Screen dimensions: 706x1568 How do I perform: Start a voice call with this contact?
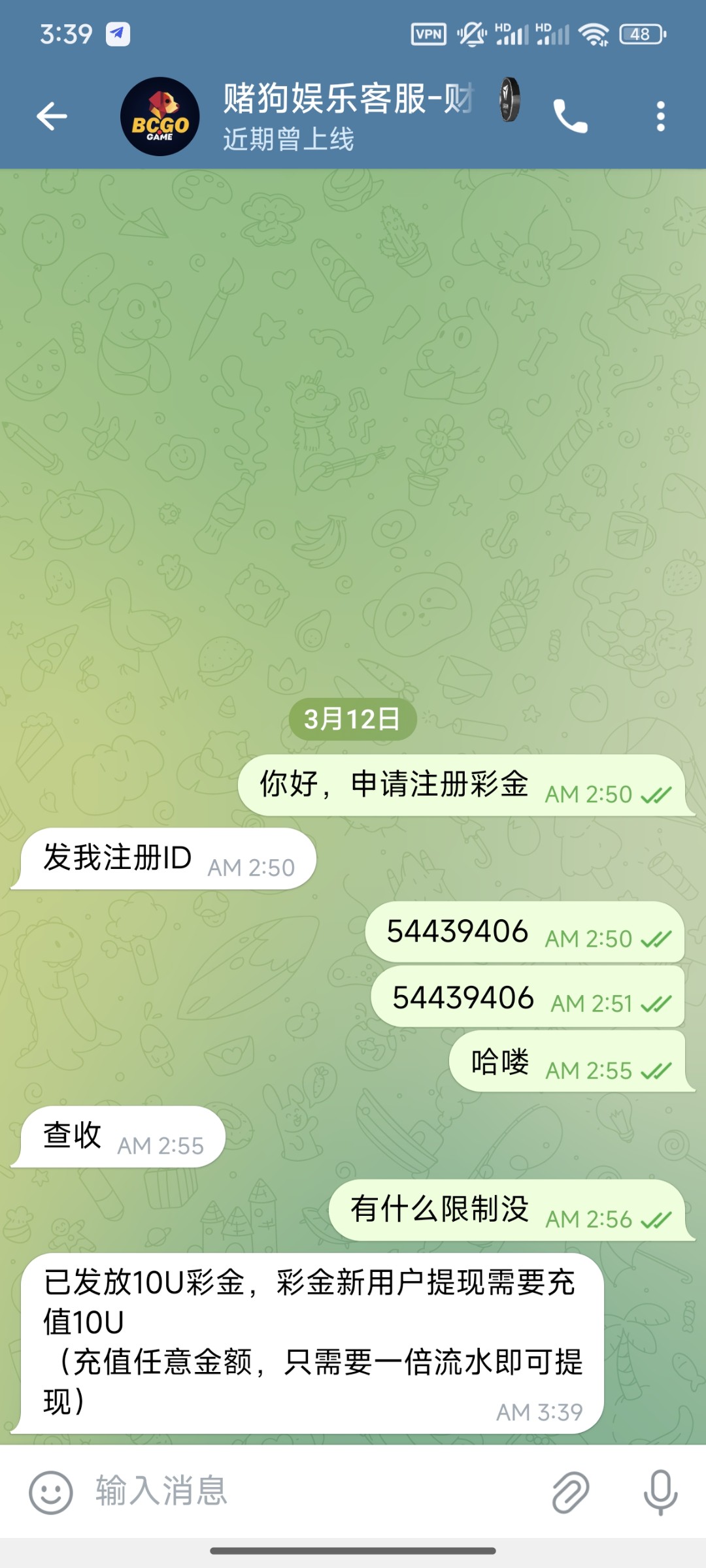tap(570, 117)
